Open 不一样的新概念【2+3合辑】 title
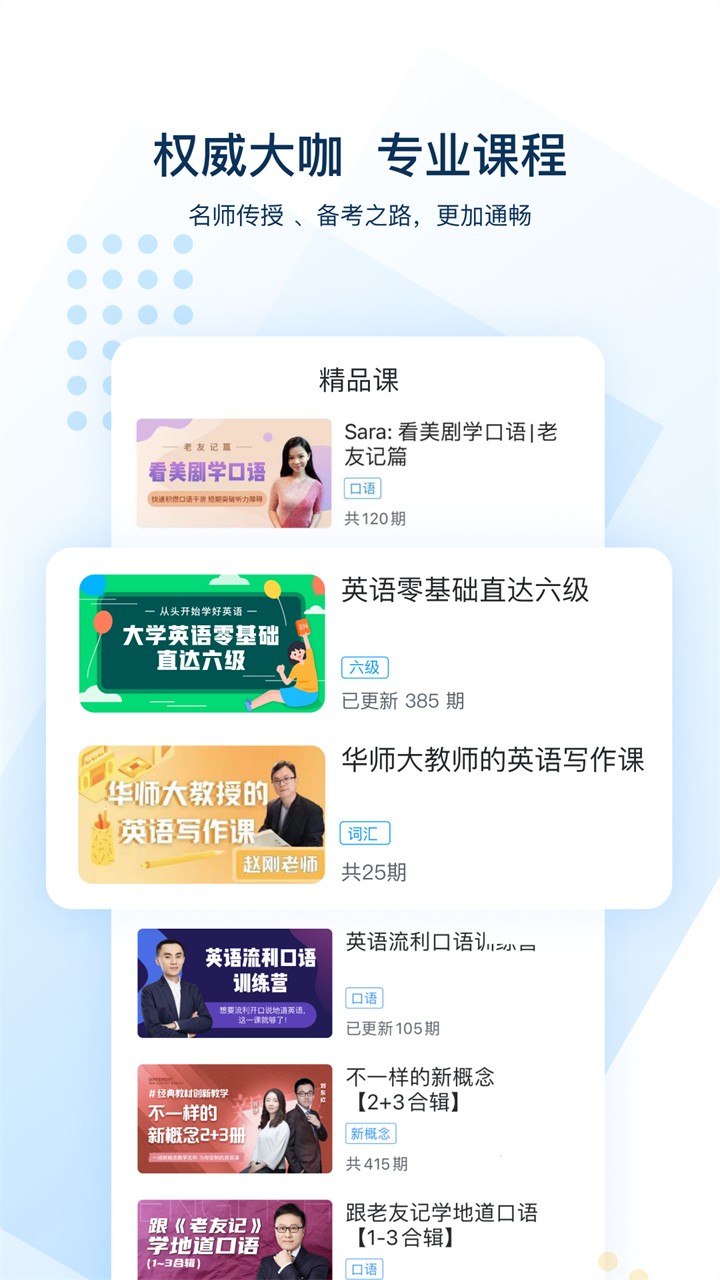The image size is (720, 1280). pos(452,1090)
